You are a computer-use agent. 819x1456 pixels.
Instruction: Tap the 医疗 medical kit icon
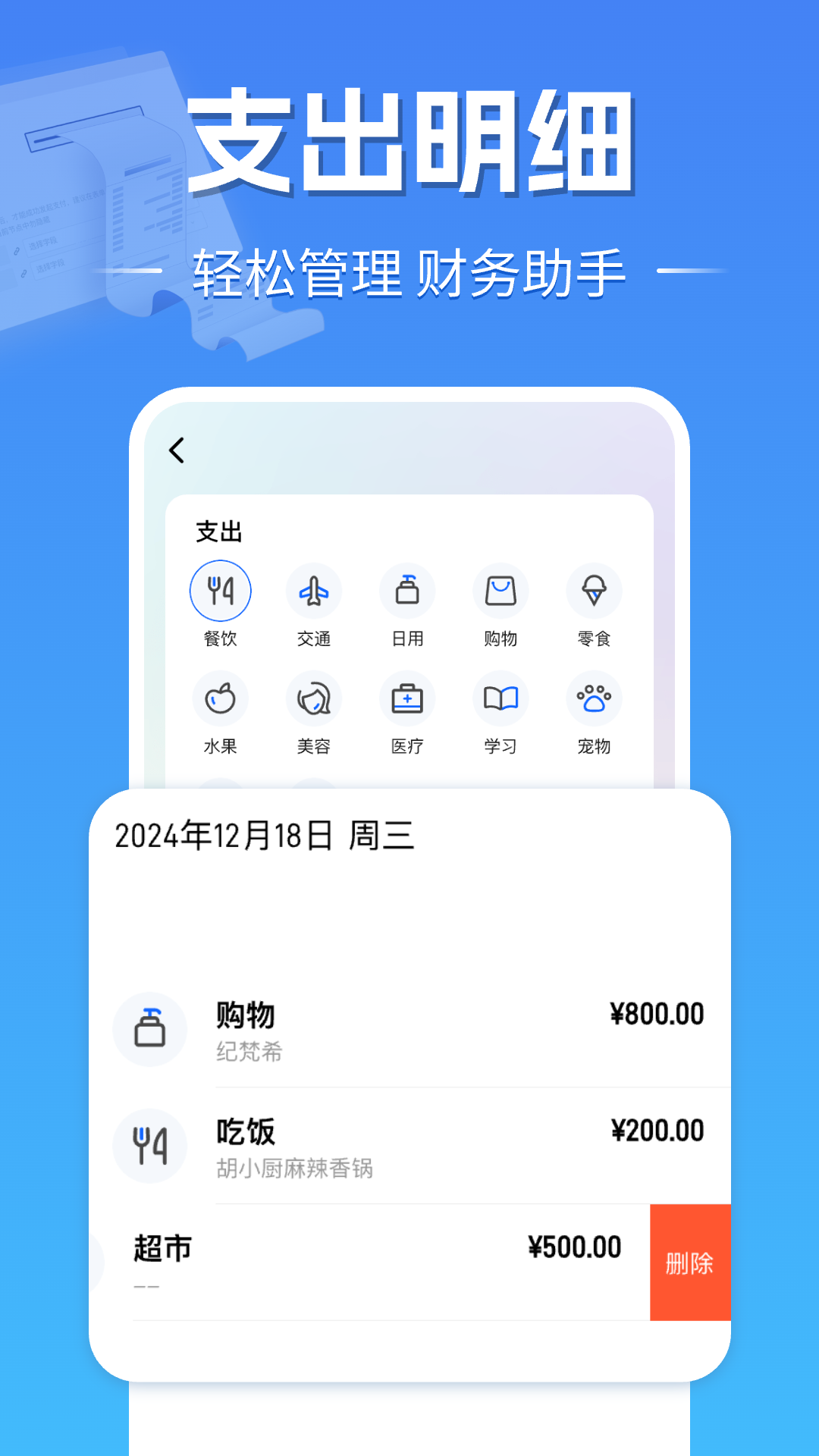[407, 698]
